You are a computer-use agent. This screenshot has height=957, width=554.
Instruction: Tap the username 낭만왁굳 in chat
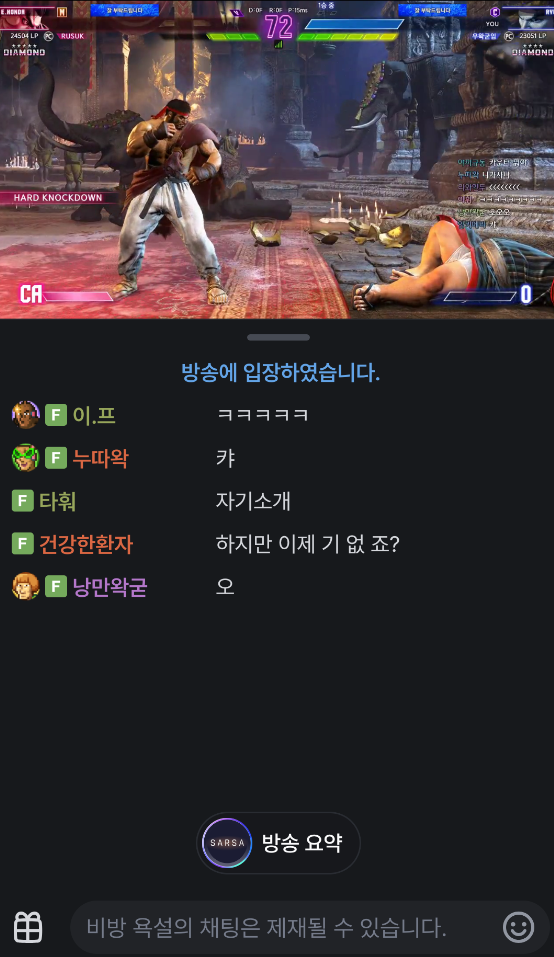point(109,587)
